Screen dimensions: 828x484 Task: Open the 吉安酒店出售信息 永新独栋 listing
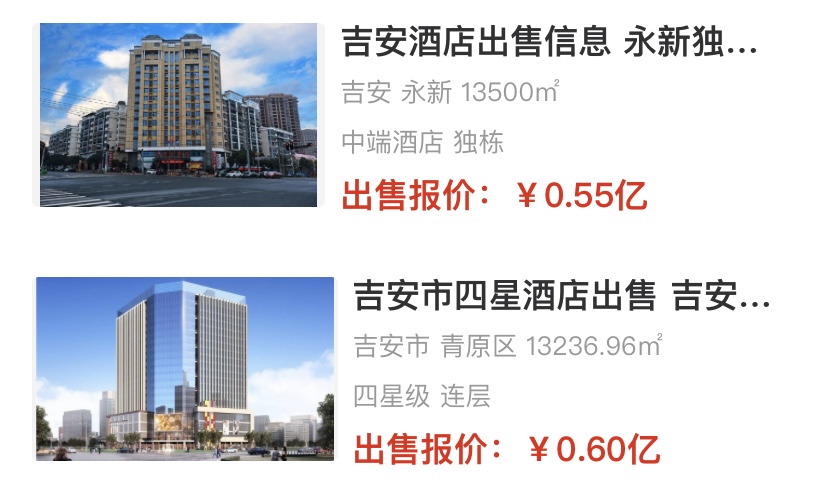click(x=549, y=44)
